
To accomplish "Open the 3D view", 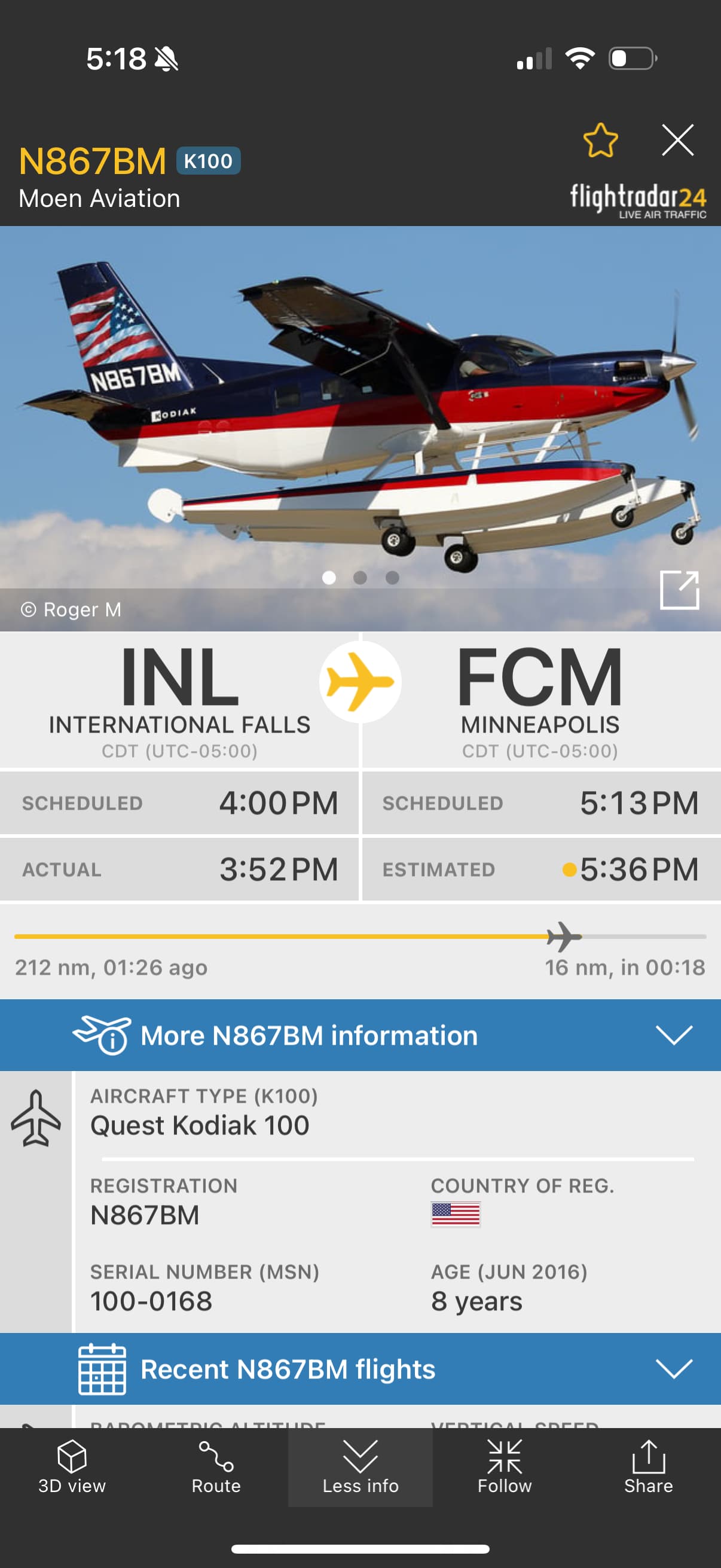I will (x=72, y=1467).
